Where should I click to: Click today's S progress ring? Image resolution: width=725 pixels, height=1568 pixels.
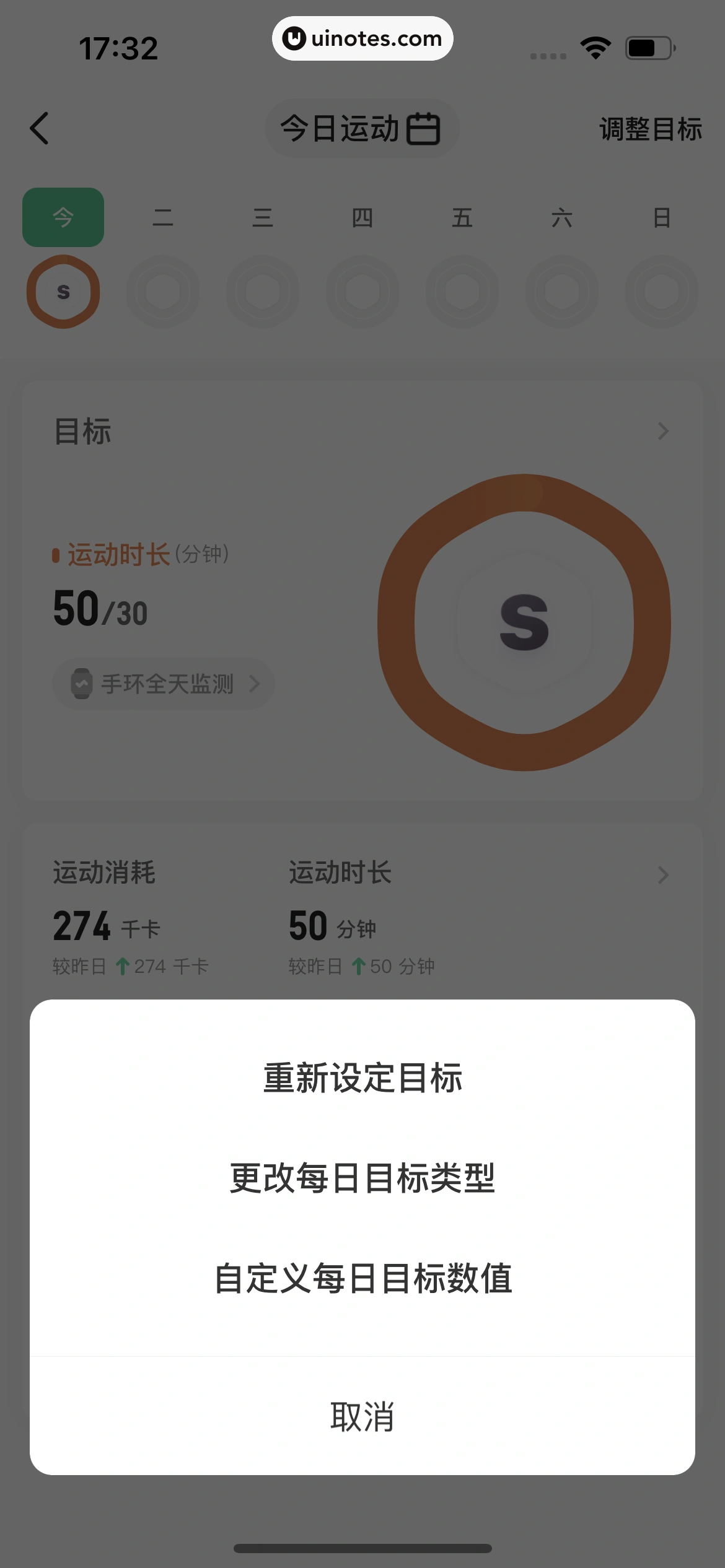(x=63, y=291)
